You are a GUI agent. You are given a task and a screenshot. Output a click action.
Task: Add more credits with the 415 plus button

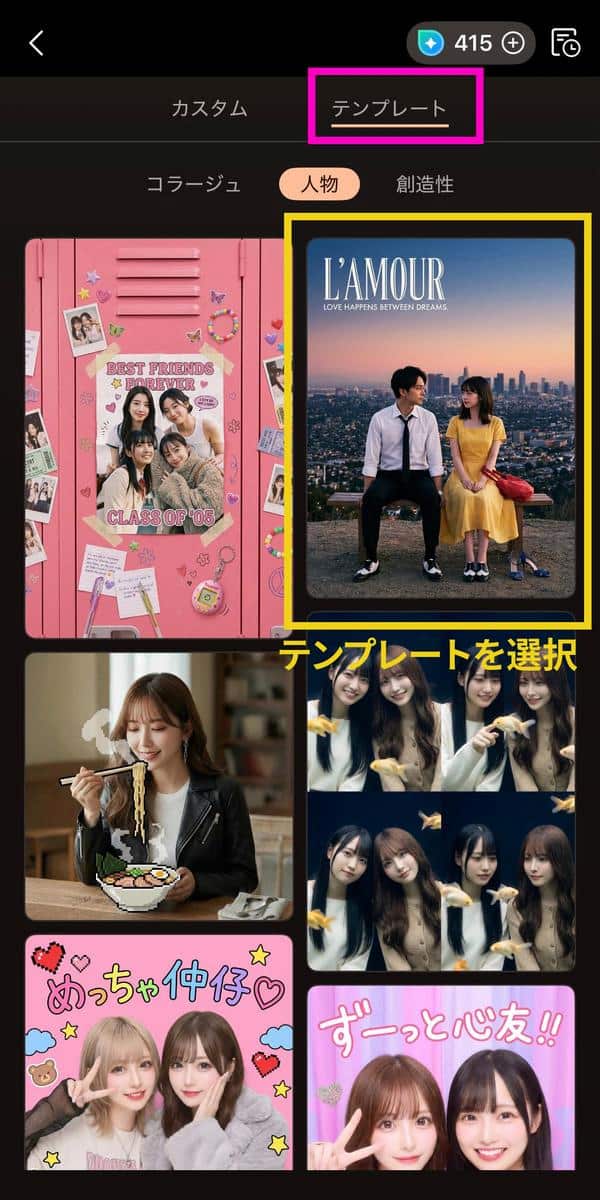point(513,43)
